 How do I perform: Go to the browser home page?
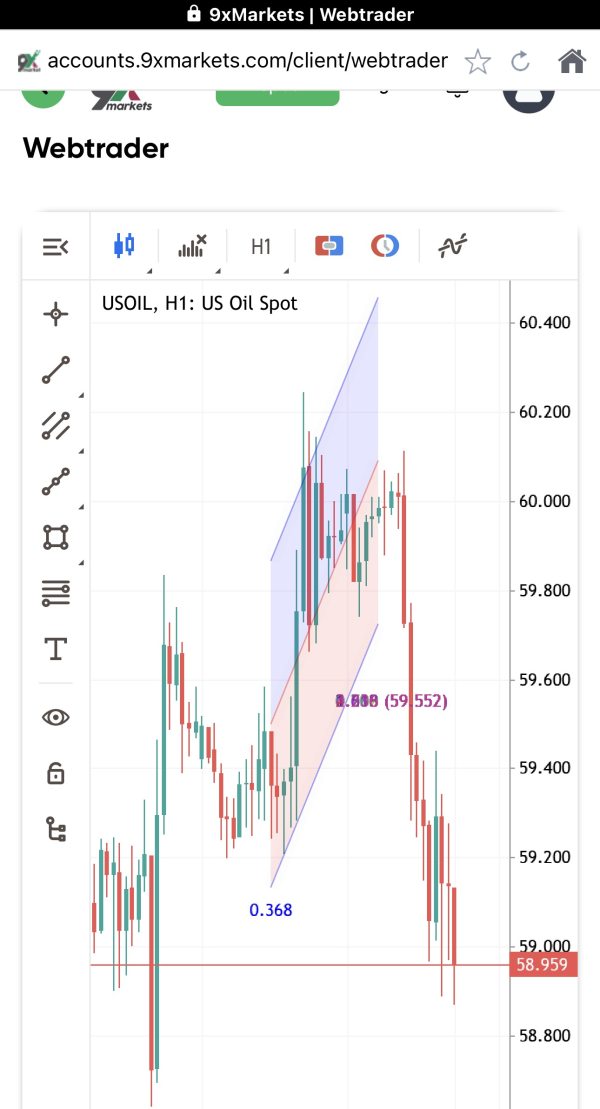coord(572,62)
